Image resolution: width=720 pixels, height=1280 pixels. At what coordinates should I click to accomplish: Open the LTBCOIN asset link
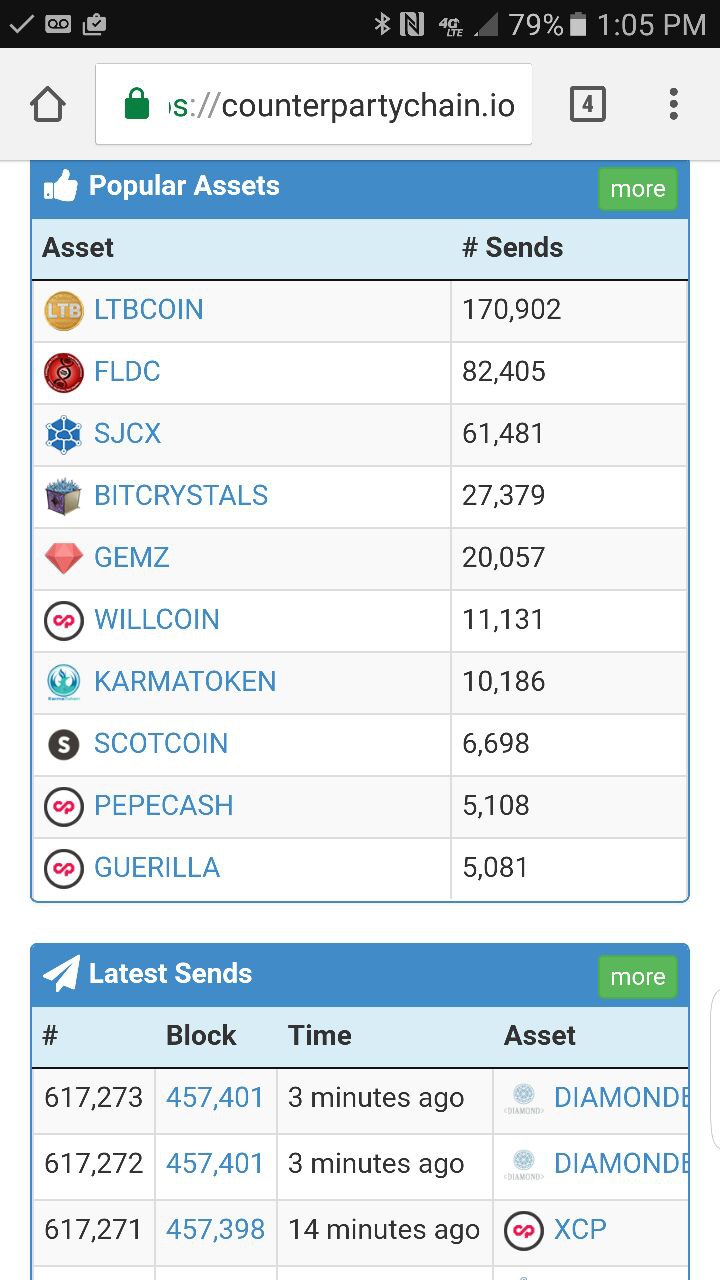(x=148, y=310)
